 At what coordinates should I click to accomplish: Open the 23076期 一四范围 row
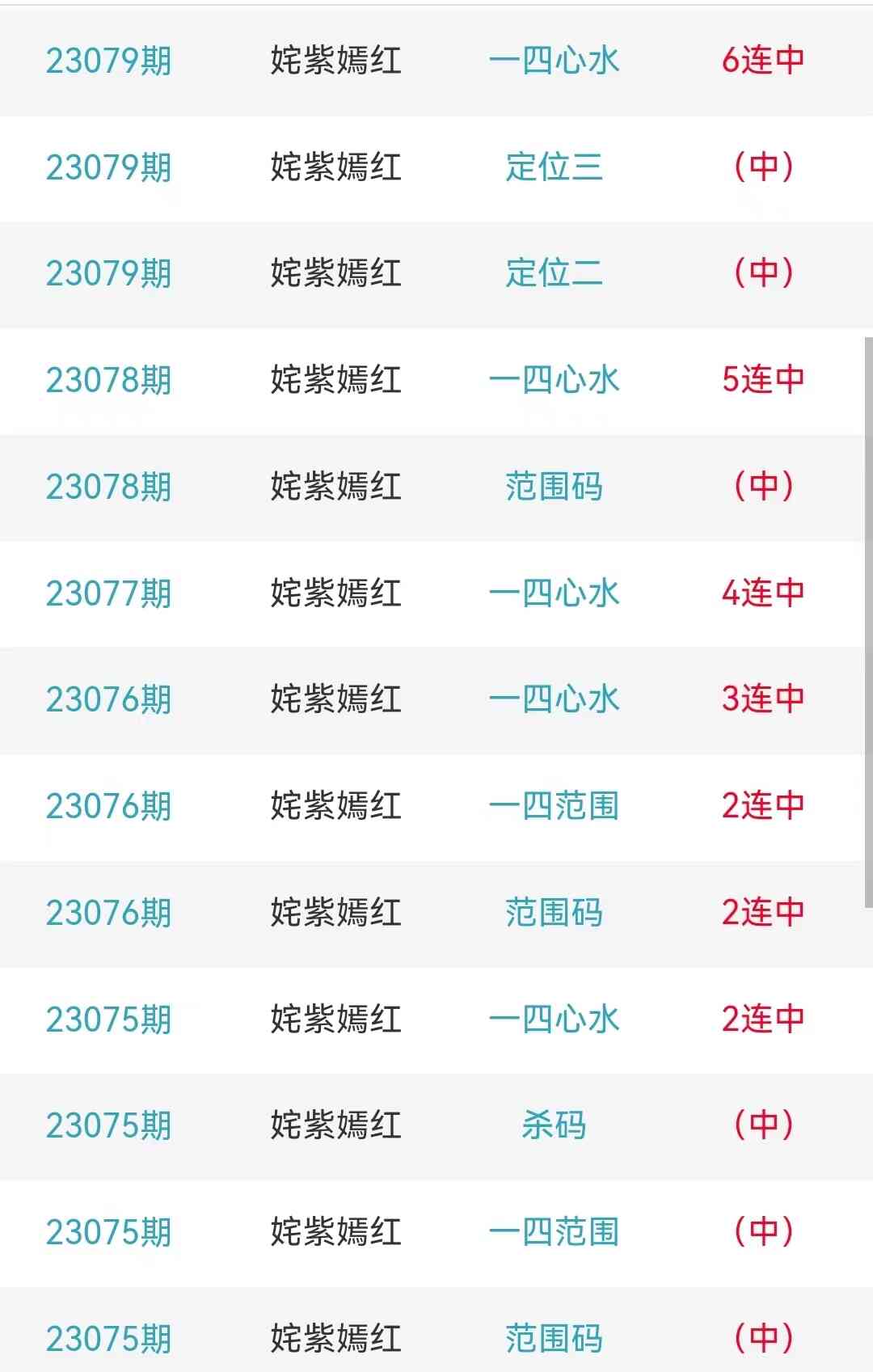tap(554, 806)
